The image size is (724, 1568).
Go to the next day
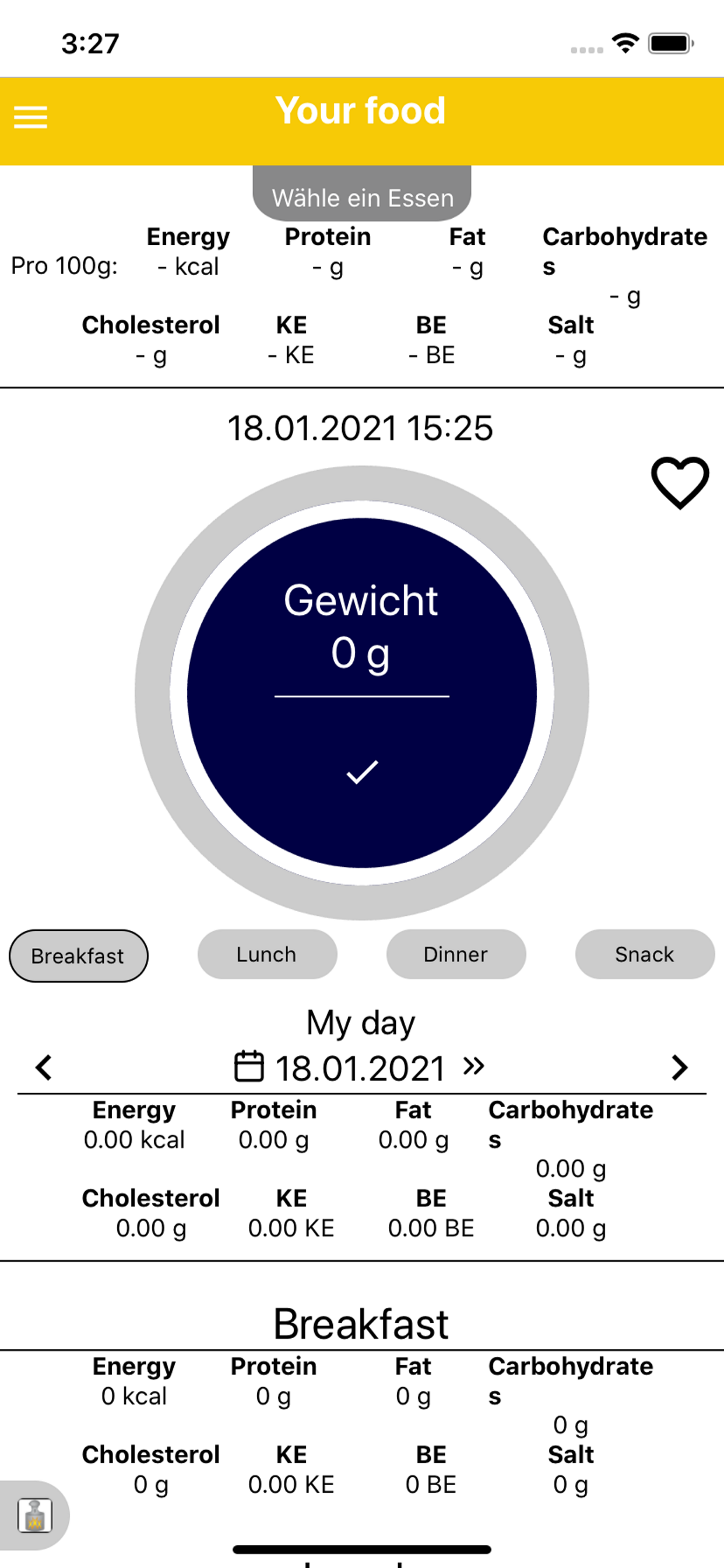tap(679, 1067)
